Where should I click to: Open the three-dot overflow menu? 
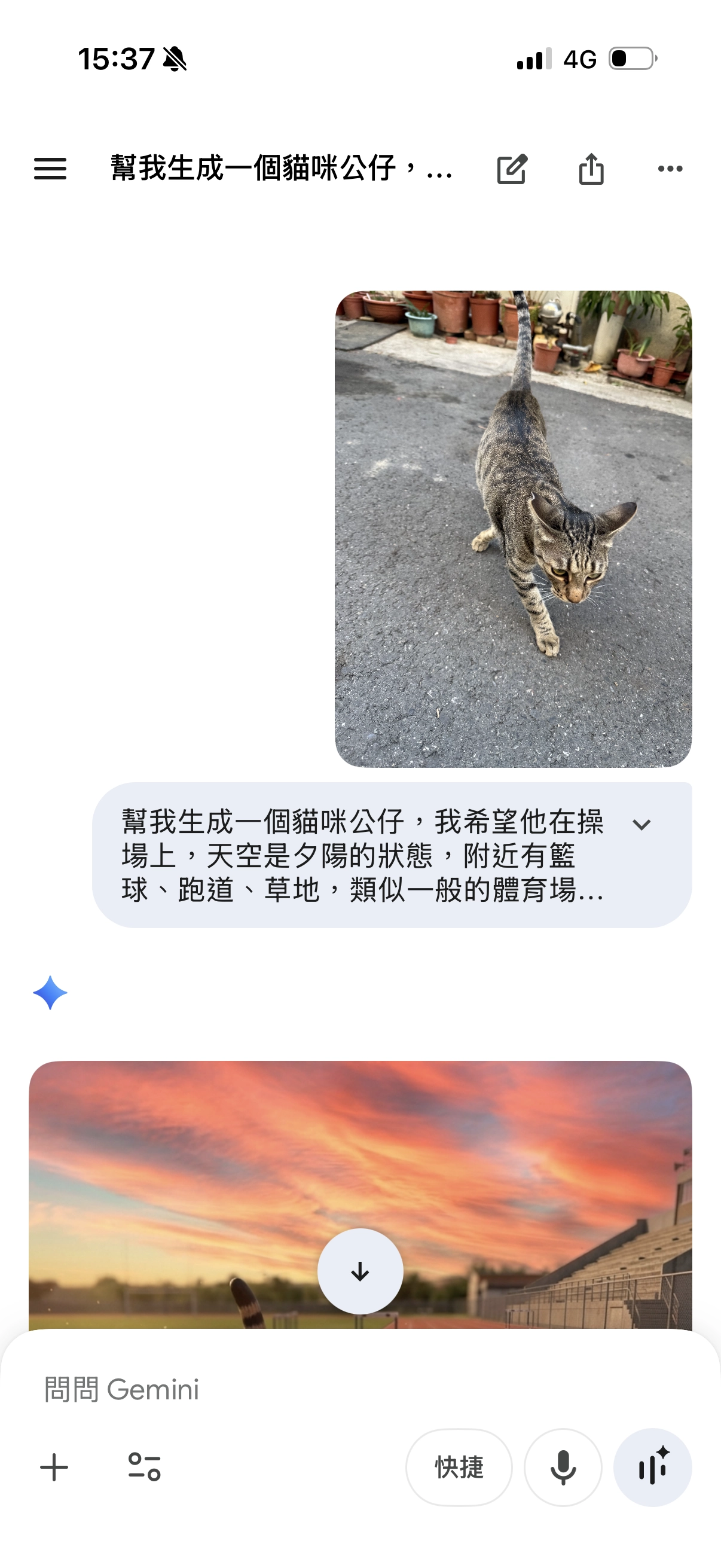[x=670, y=169]
